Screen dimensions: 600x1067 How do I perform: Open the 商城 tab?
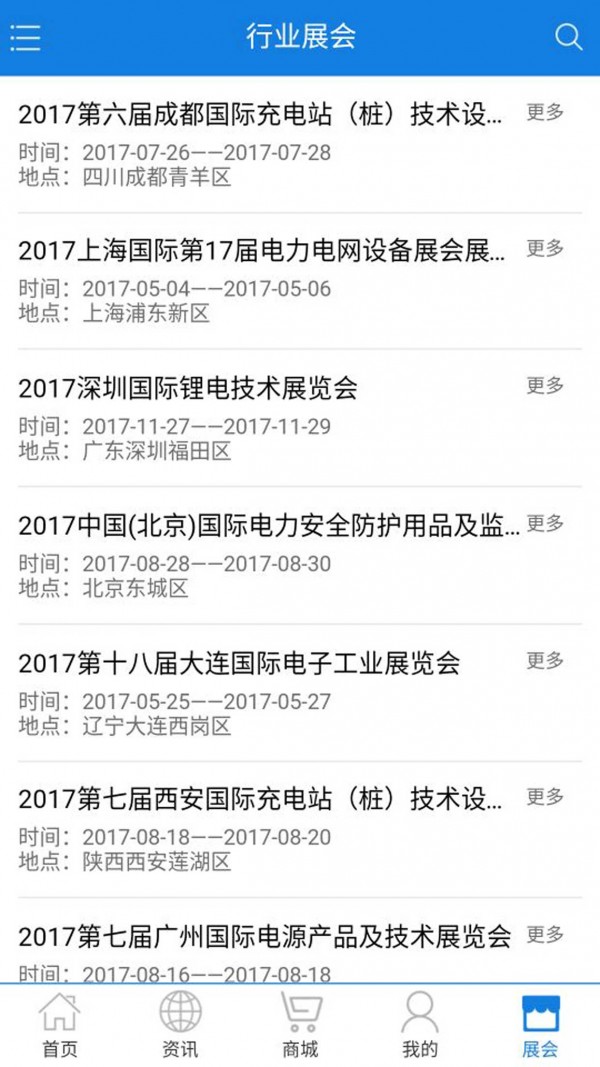(x=300, y=1025)
